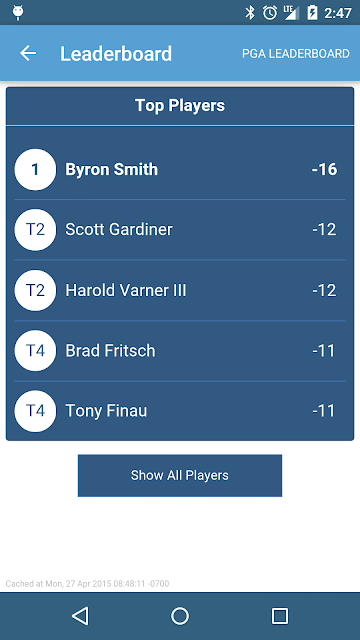Tap Tony Finau's row
Screen dimensions: 360x640
point(180,411)
